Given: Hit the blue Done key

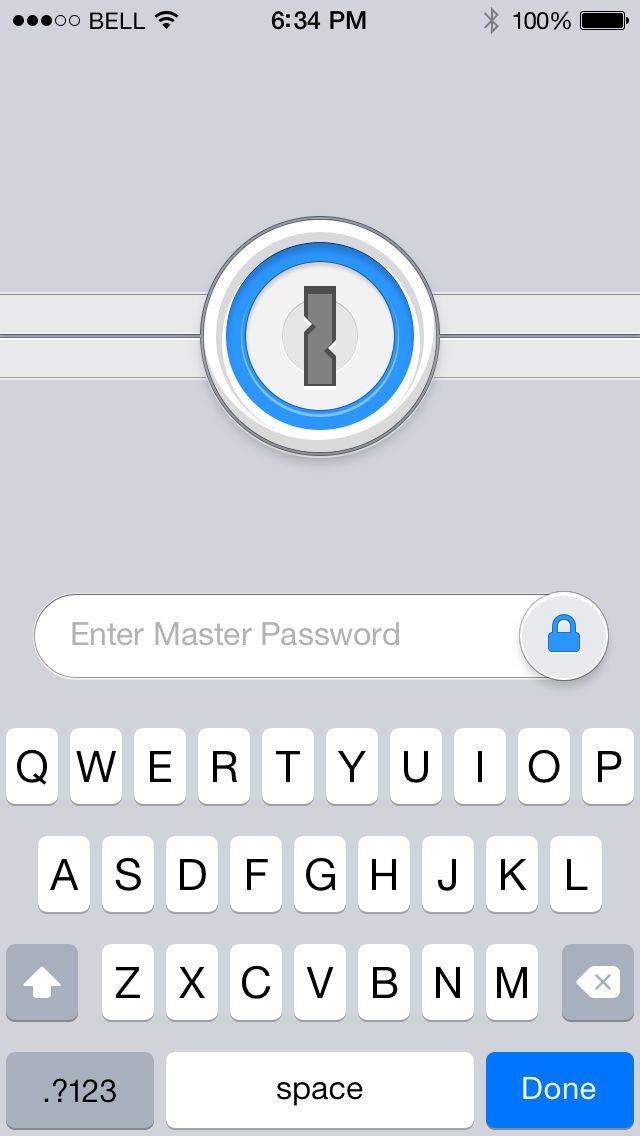Looking at the screenshot, I should click(559, 1089).
